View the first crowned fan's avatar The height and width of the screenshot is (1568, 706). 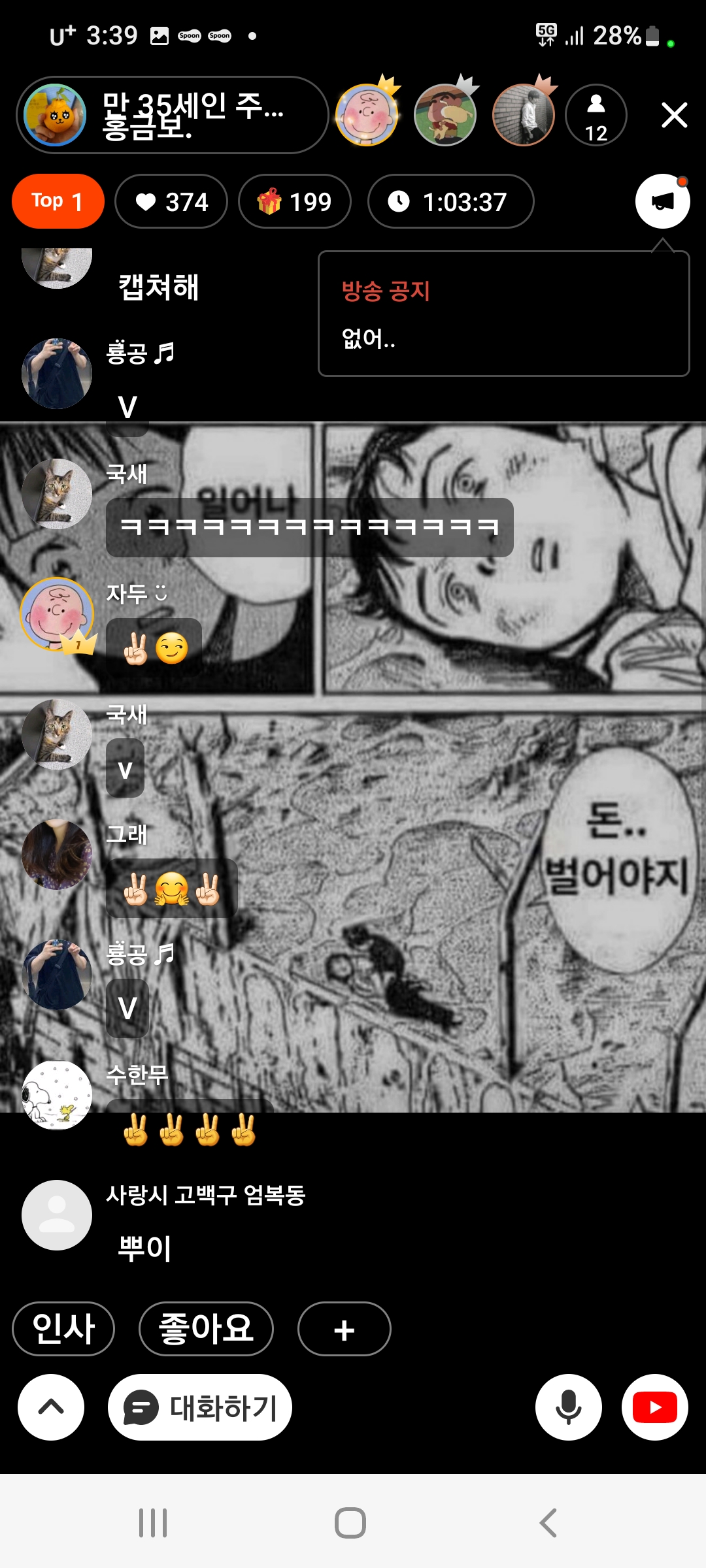pos(367,116)
